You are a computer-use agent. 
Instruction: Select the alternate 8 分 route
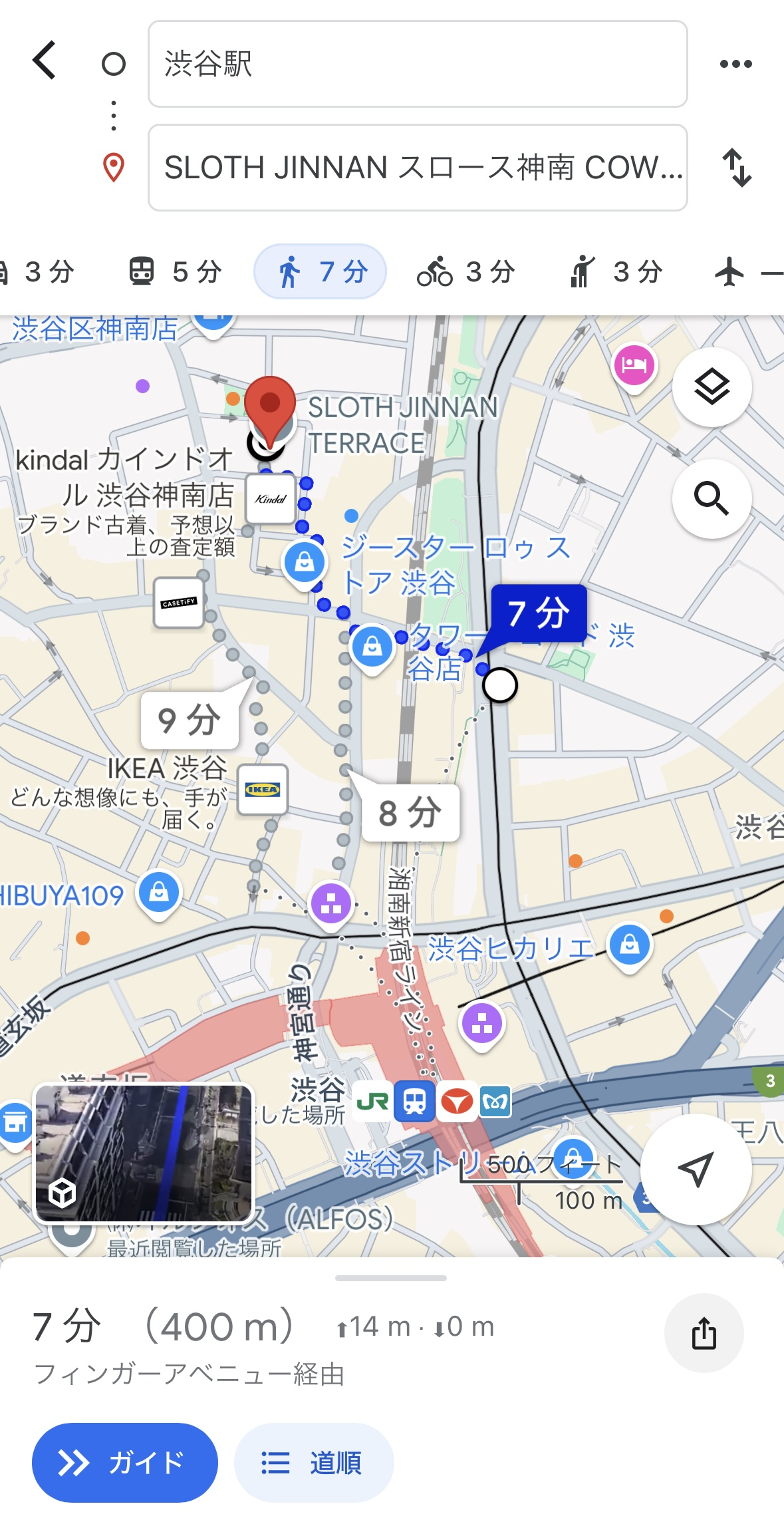[x=410, y=812]
